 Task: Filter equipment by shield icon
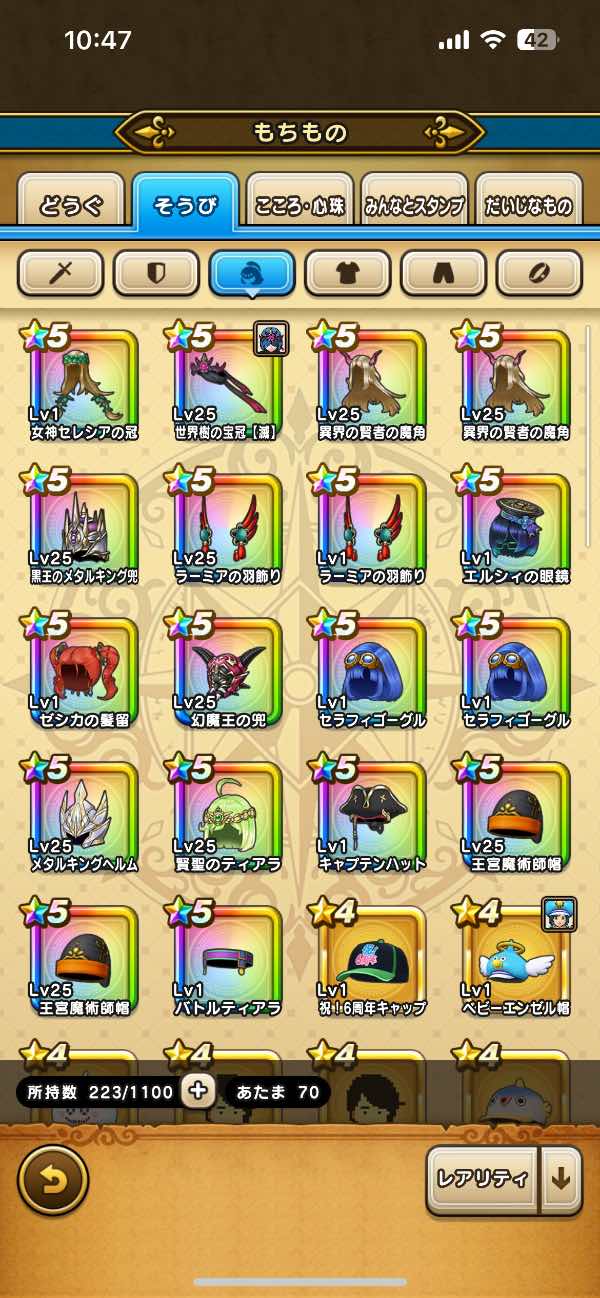[156, 272]
